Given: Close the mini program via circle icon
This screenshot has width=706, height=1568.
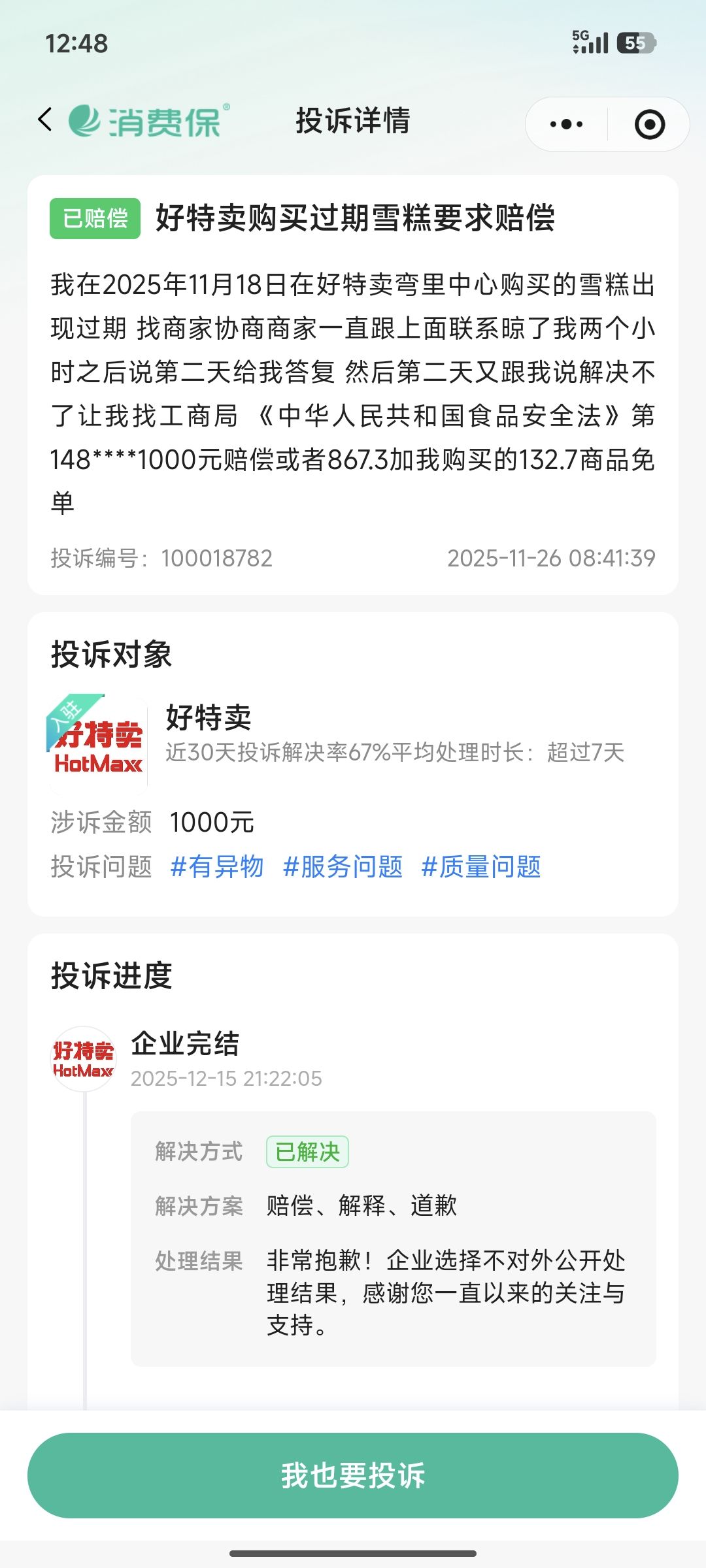Looking at the screenshot, I should [649, 124].
